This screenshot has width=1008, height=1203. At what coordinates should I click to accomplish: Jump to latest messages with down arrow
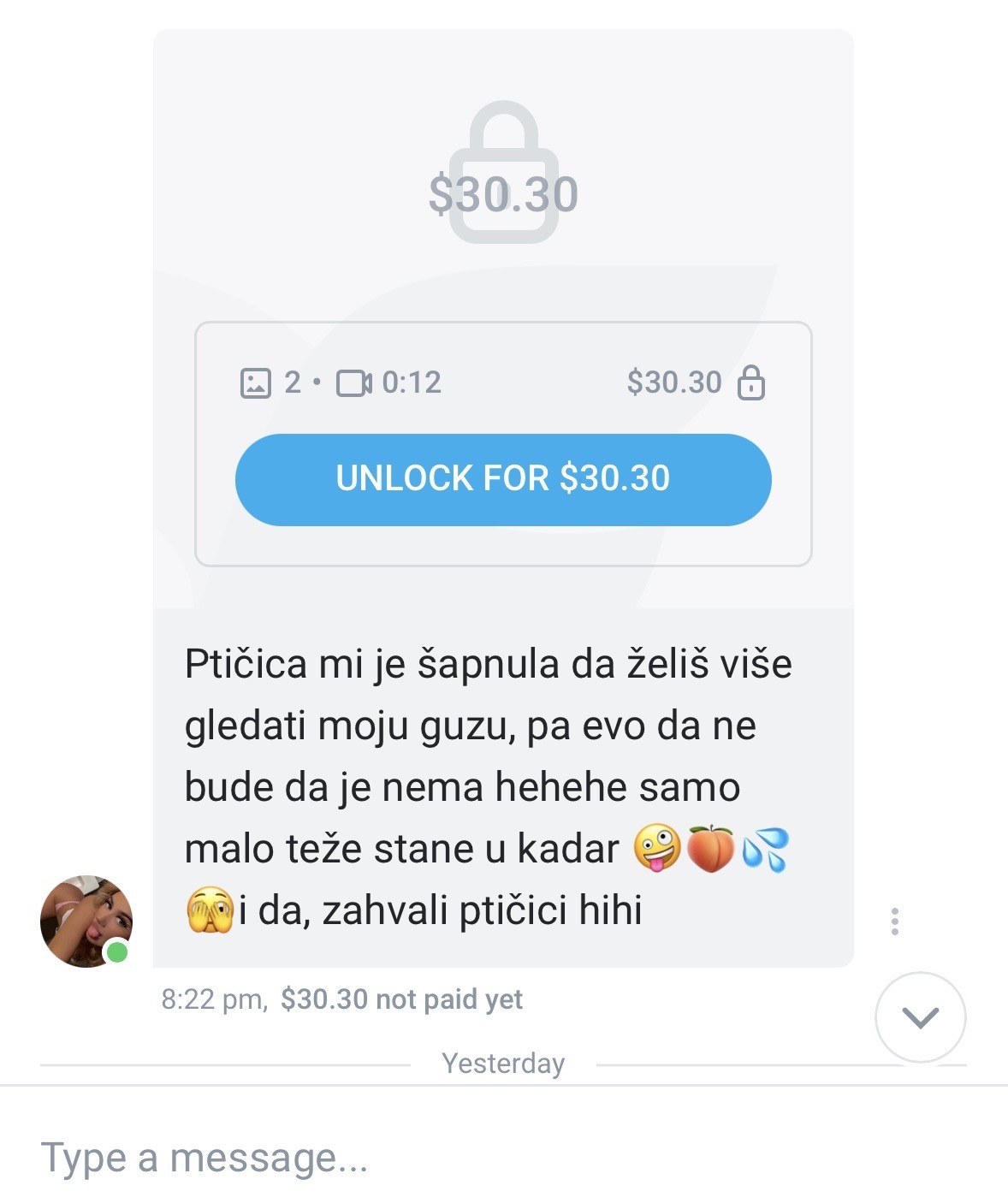920,1016
